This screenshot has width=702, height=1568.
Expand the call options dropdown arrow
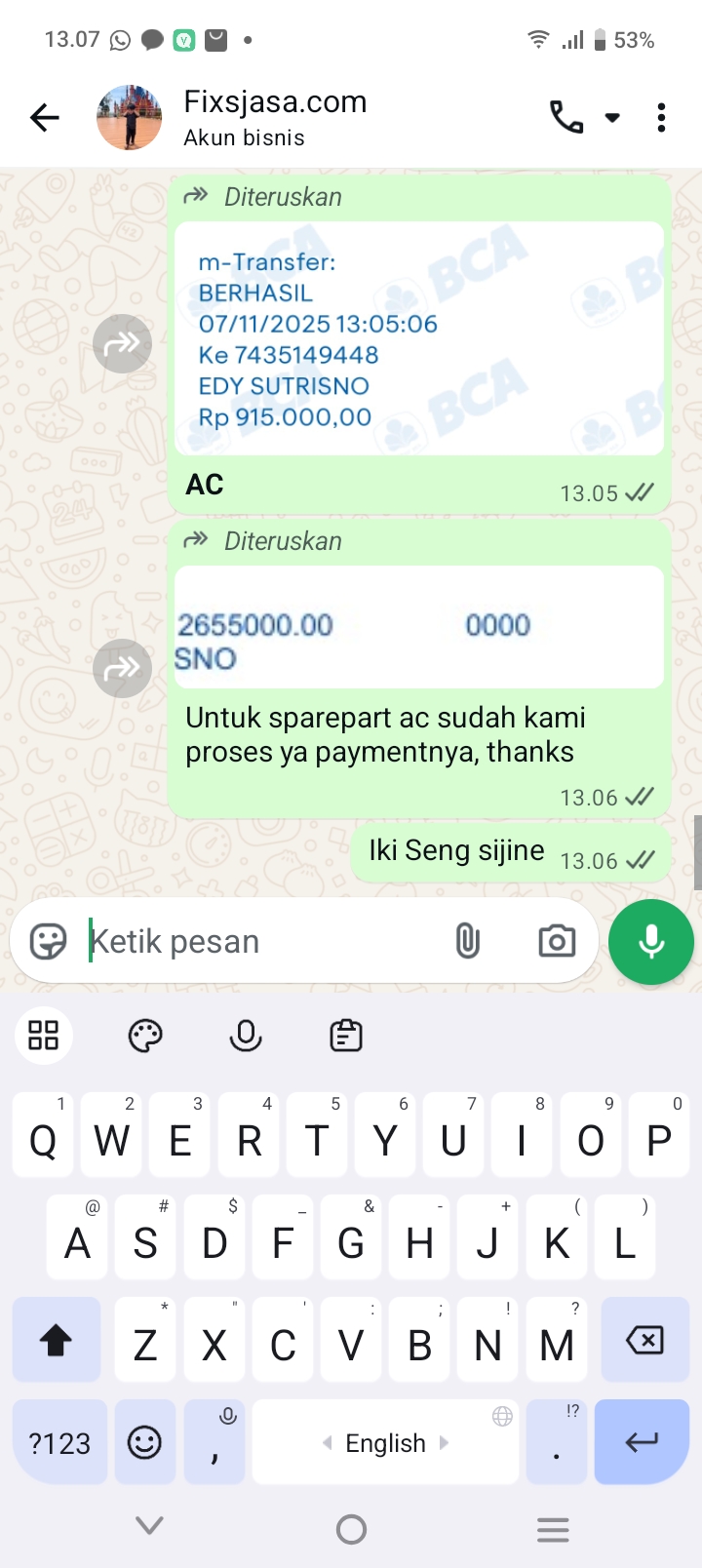click(612, 118)
